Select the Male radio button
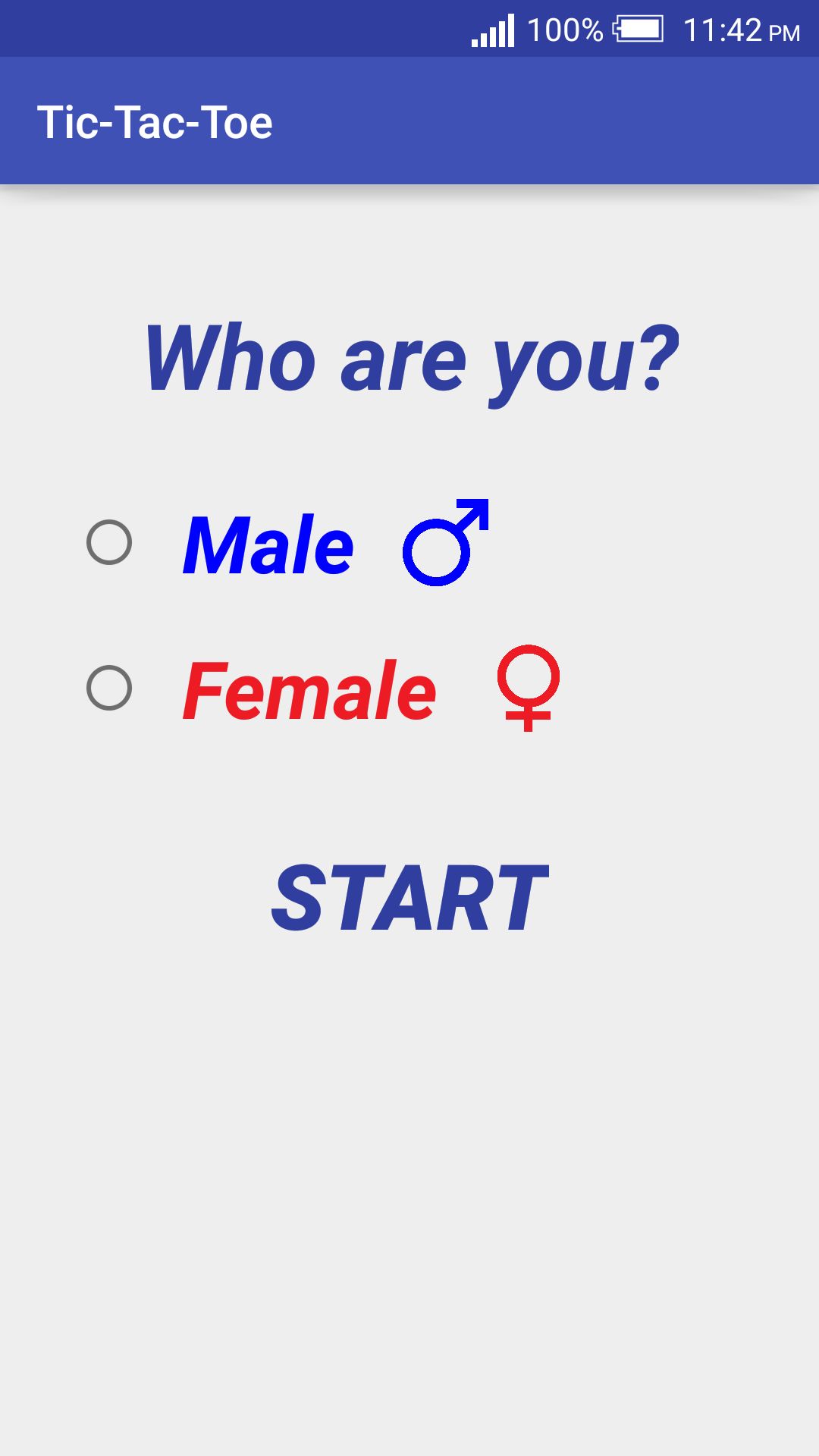 (x=109, y=542)
